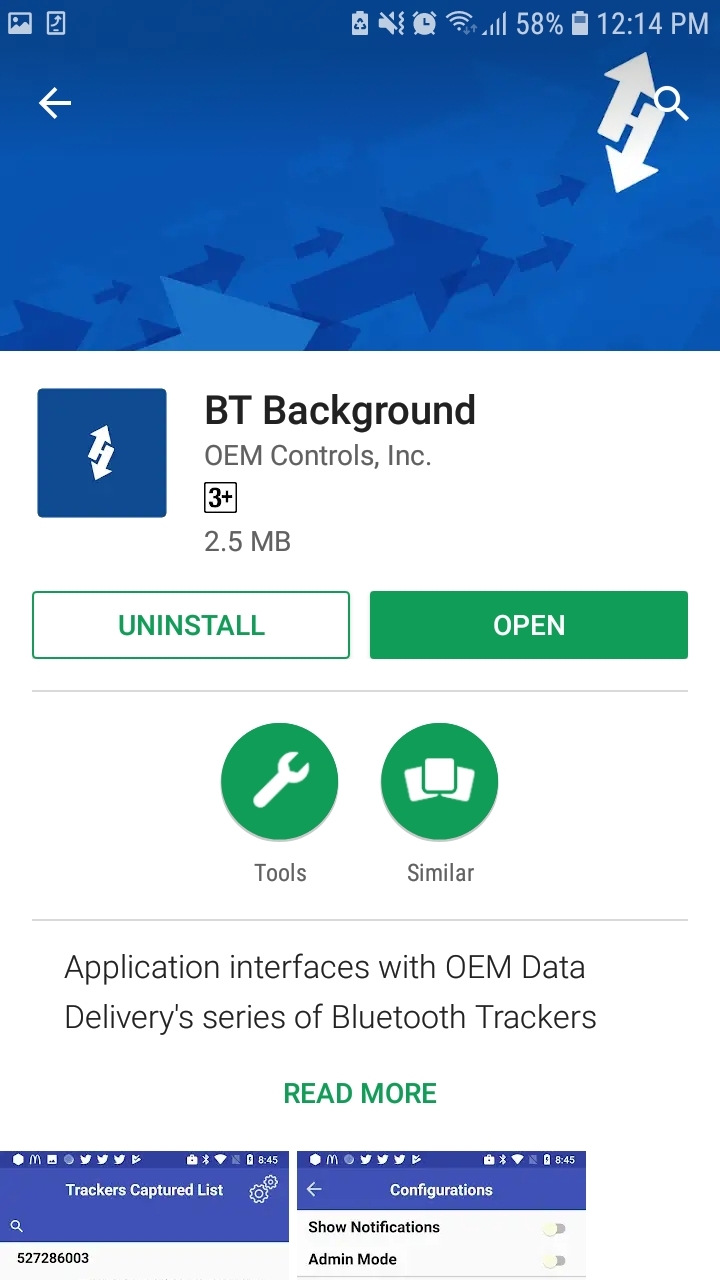Open OEM Controls, Inc. developer page
Image resolution: width=720 pixels, height=1280 pixels.
coord(318,456)
